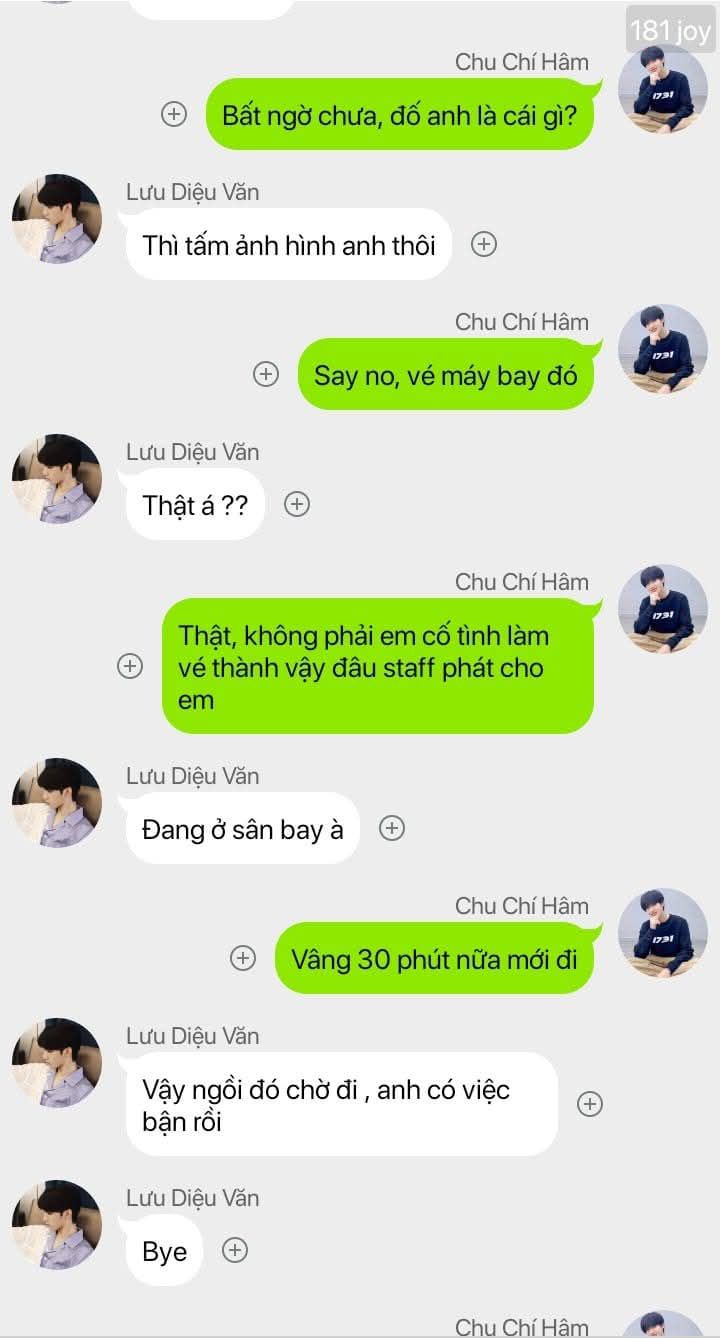Open Lưu Diệu Văn's avatar beside "Bye"
This screenshot has height=1339, width=720.
pyautogui.click(x=57, y=1225)
